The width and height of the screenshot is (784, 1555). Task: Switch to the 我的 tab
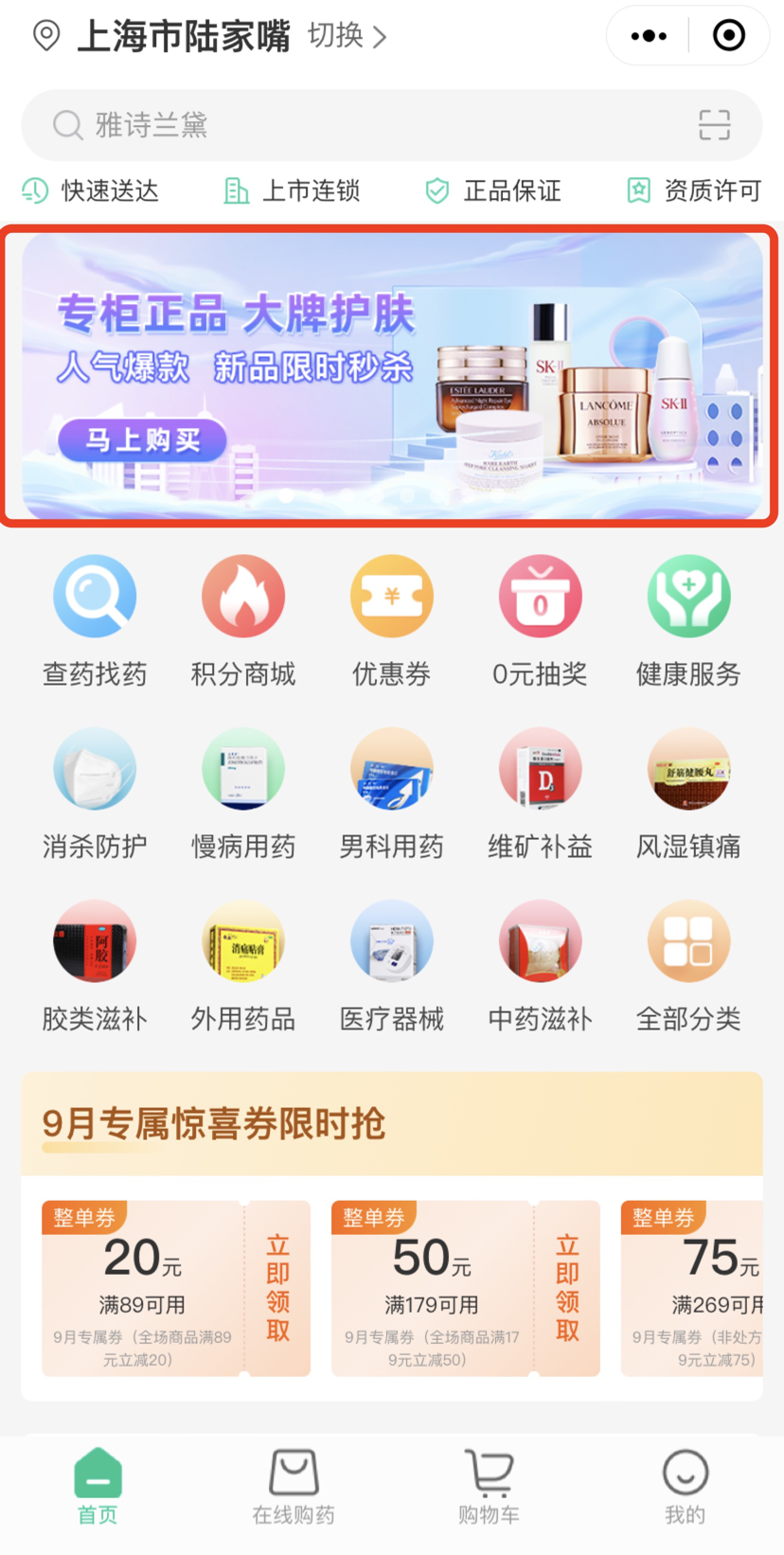(685, 1487)
